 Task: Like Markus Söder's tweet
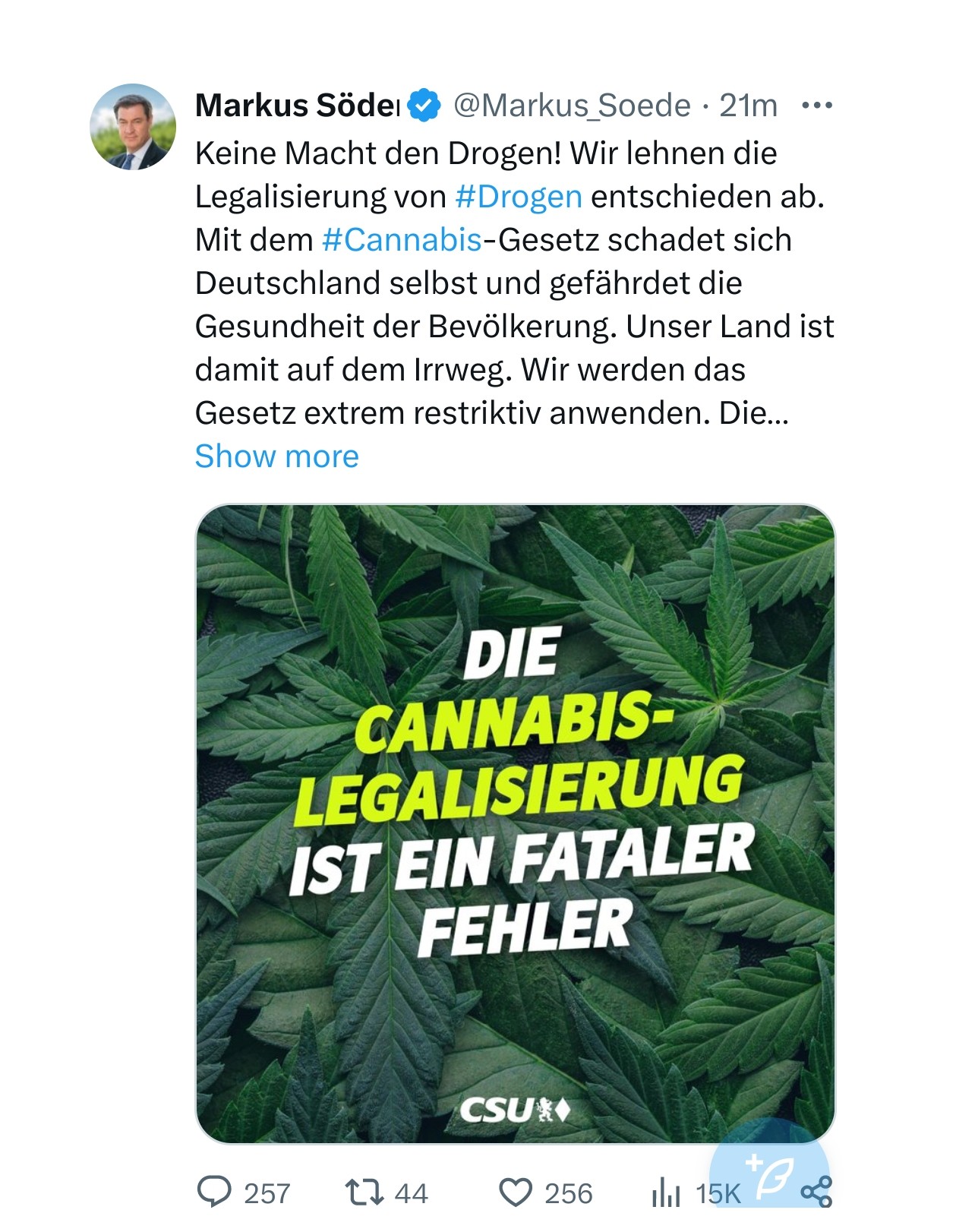click(516, 1192)
